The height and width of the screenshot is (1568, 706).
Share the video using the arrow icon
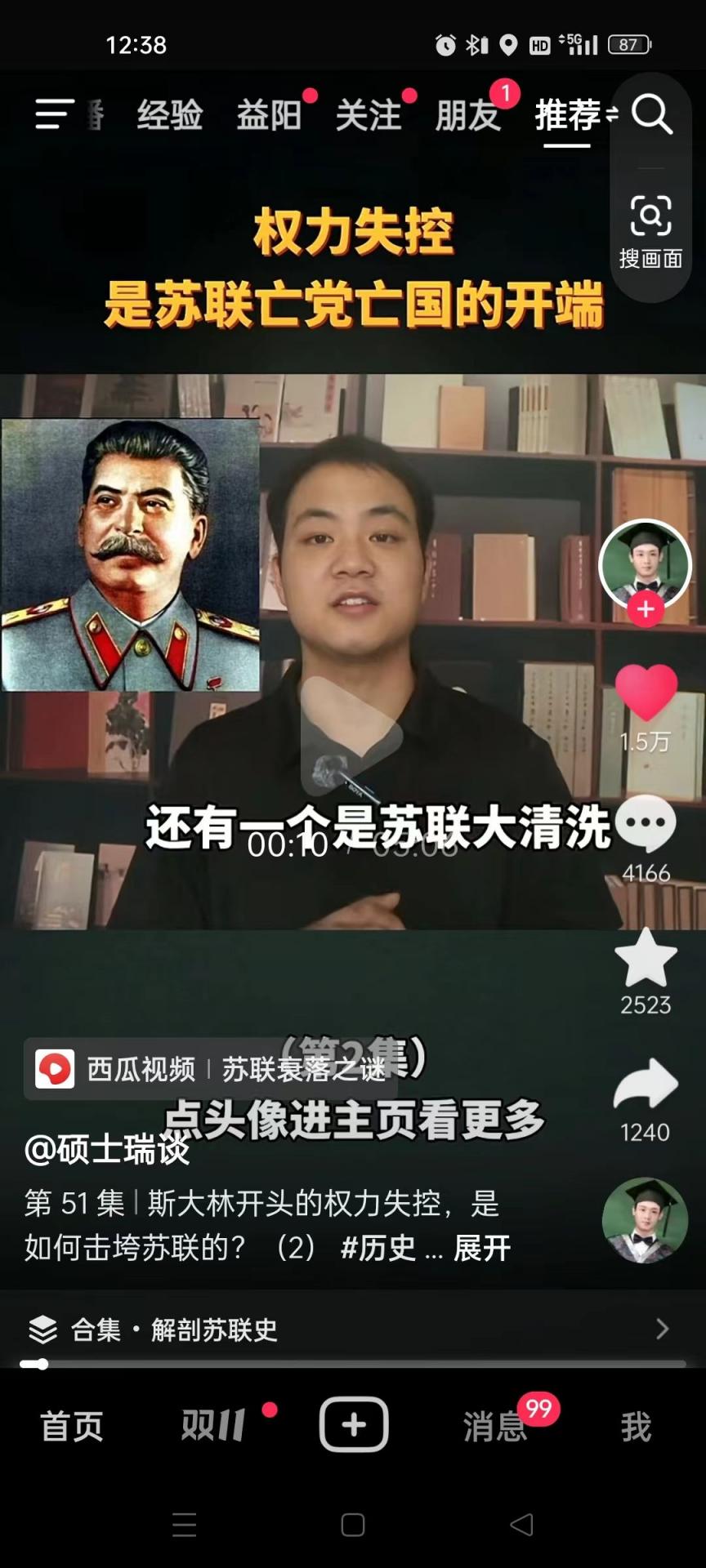click(x=646, y=1084)
